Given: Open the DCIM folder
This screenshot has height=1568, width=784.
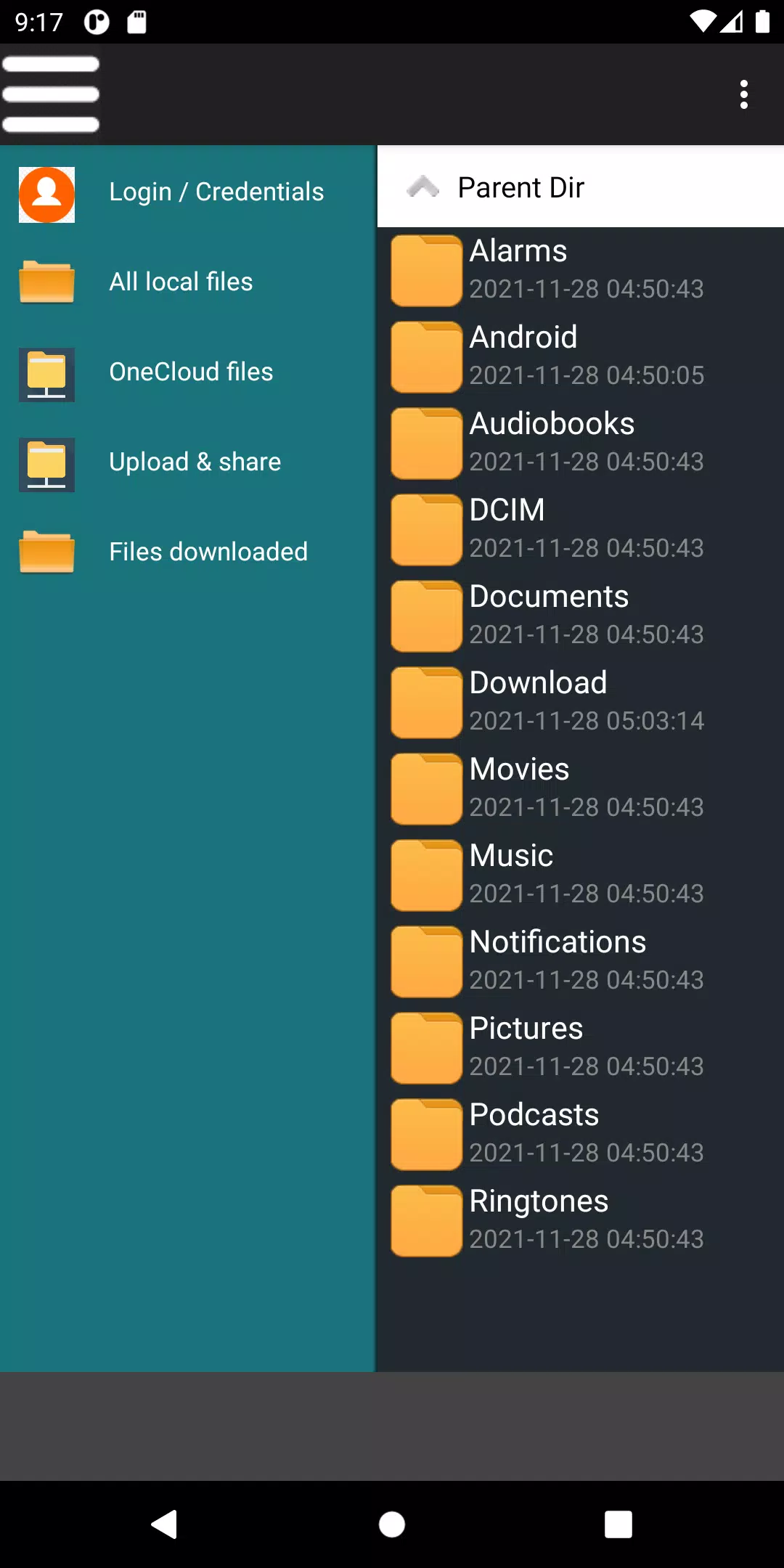Looking at the screenshot, I should coord(581,529).
